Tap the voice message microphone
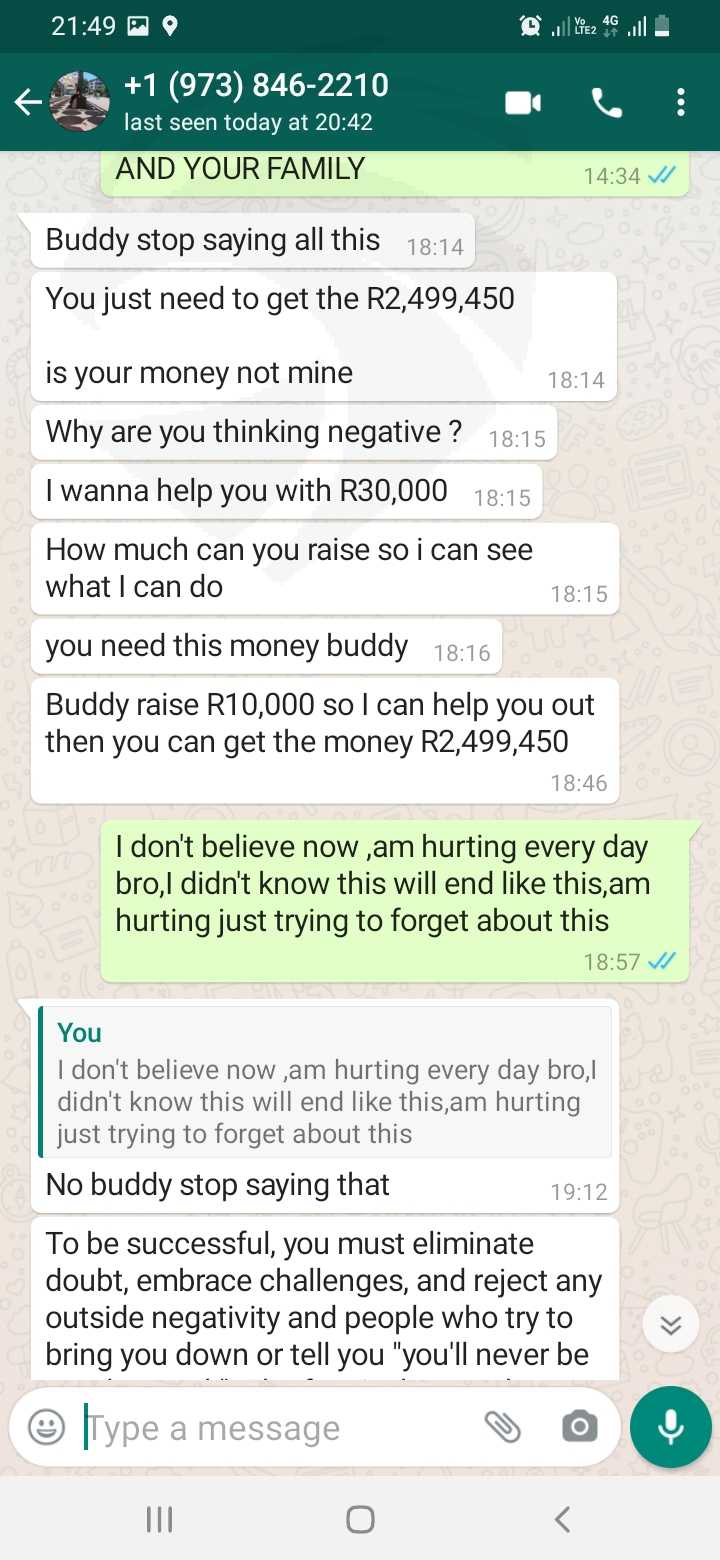 [x=671, y=1427]
